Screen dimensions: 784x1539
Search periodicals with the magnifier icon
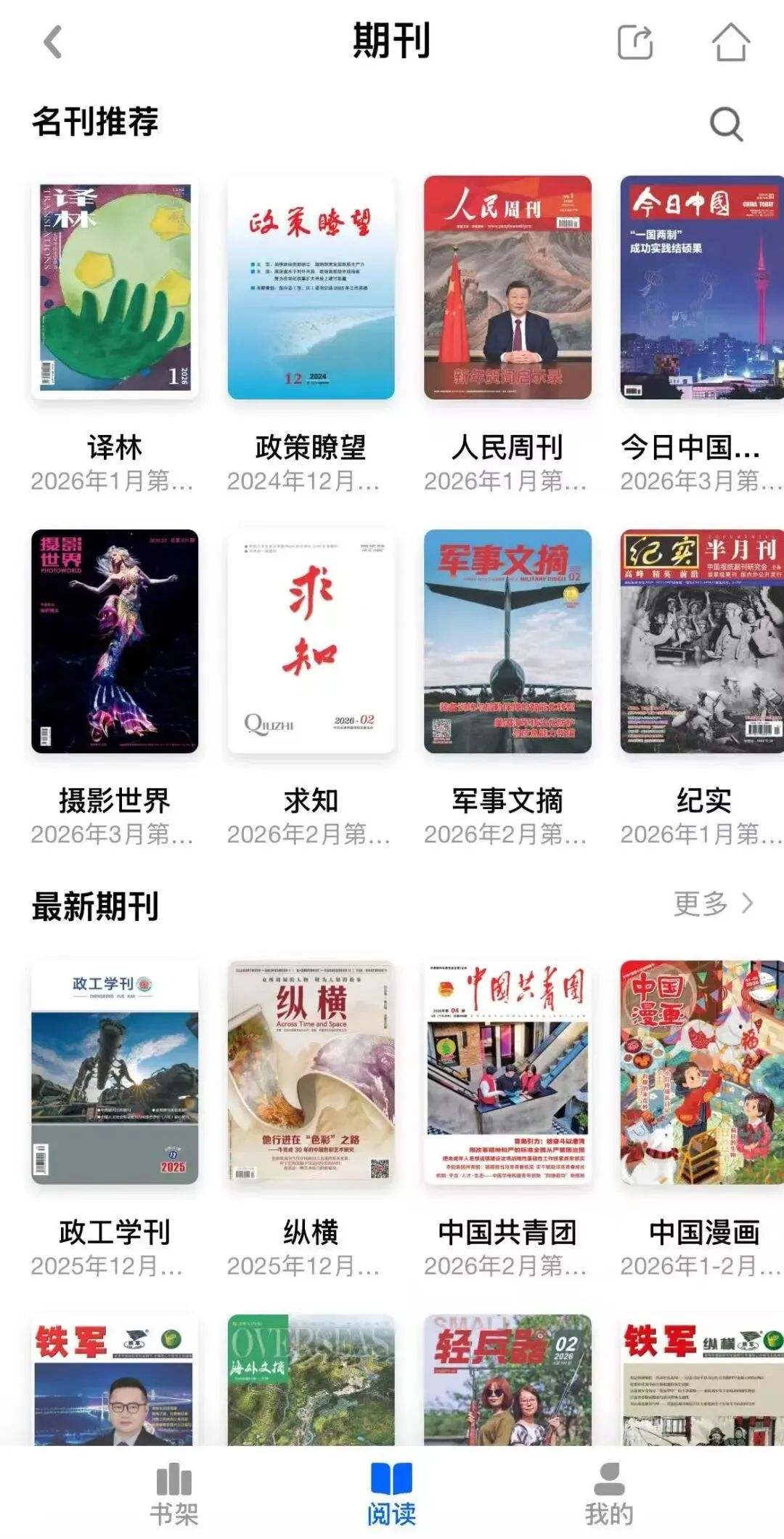pos(725,124)
